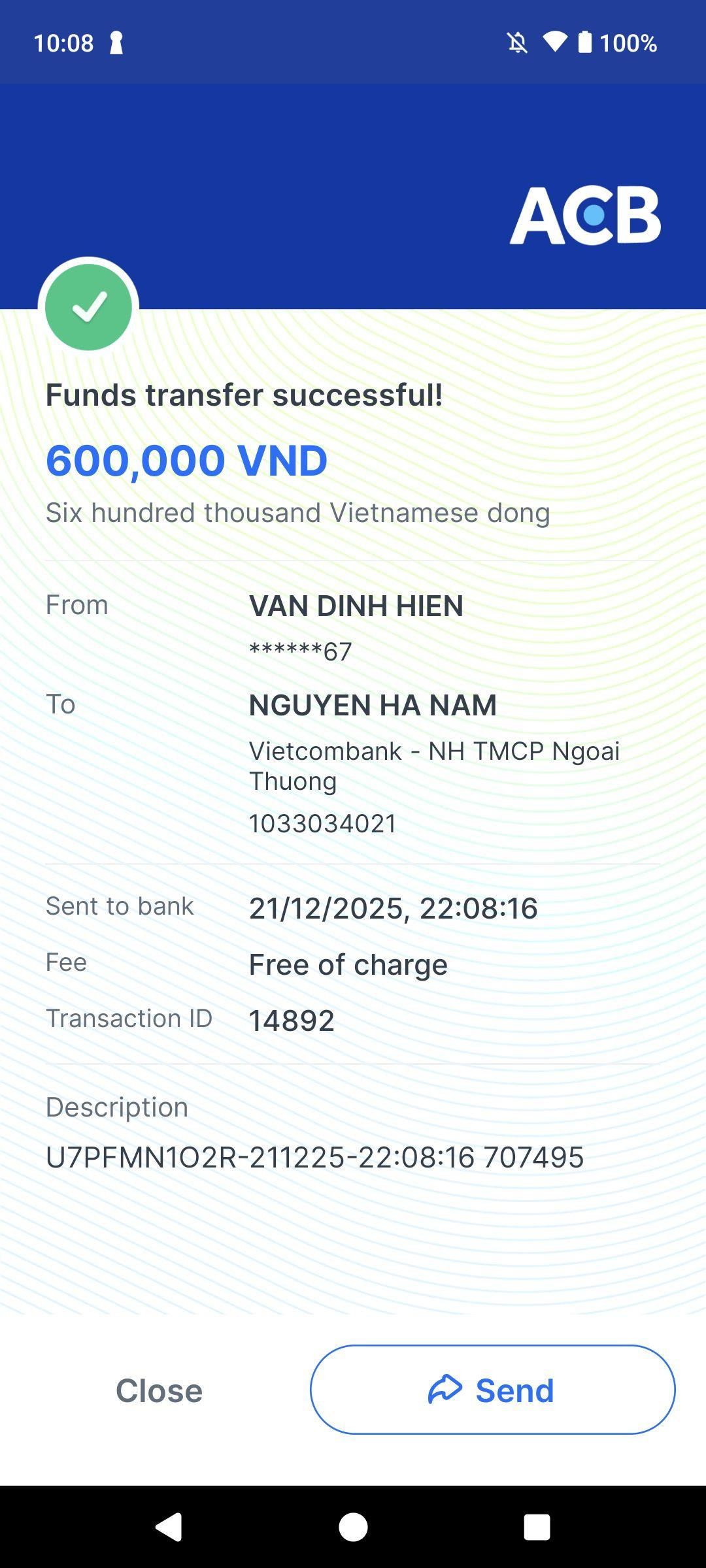This screenshot has height=1568, width=706.
Task: Go back using system back button
Action: tap(169, 1527)
